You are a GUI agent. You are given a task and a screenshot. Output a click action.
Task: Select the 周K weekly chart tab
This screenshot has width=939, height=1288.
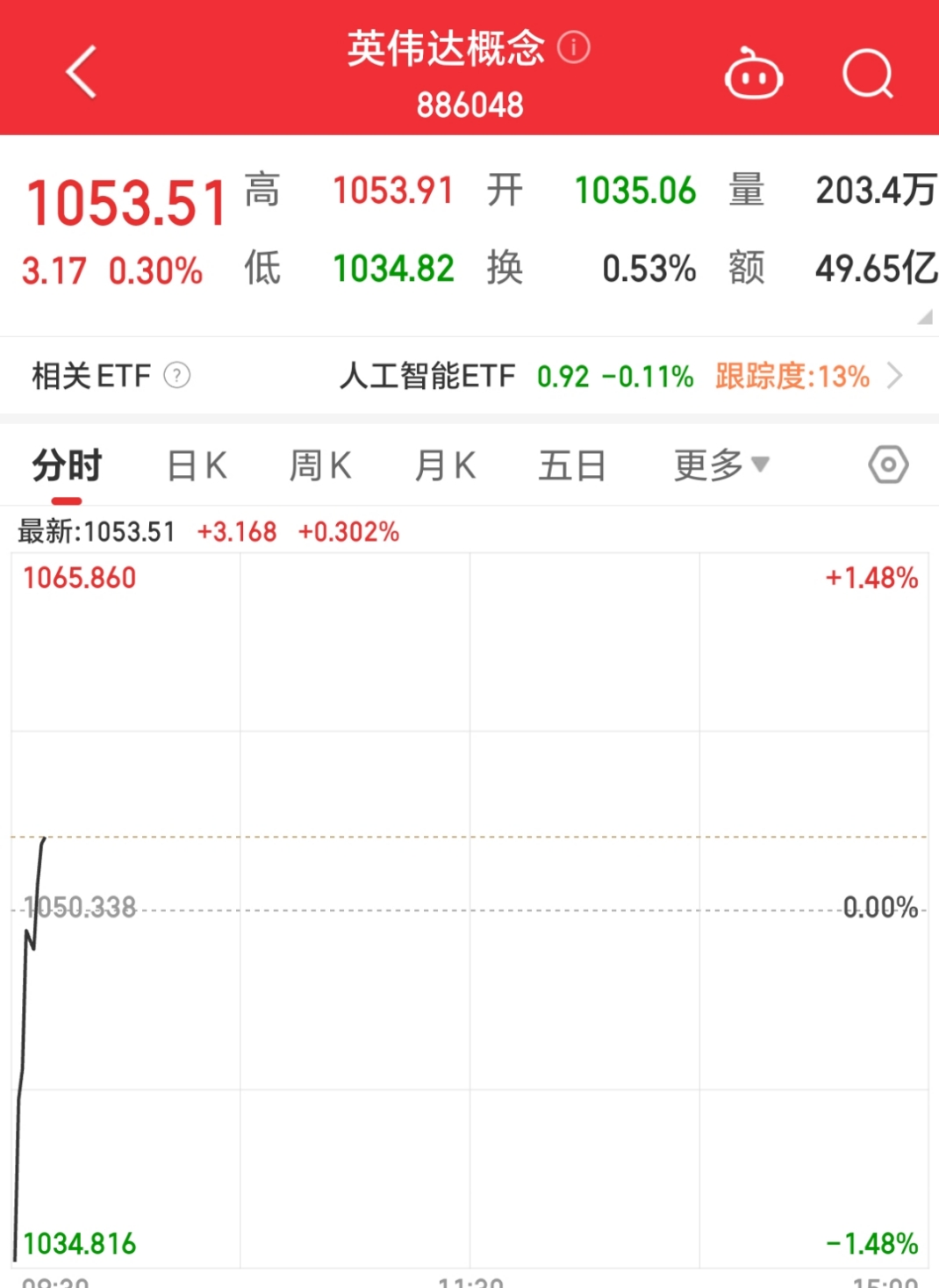pos(321,464)
